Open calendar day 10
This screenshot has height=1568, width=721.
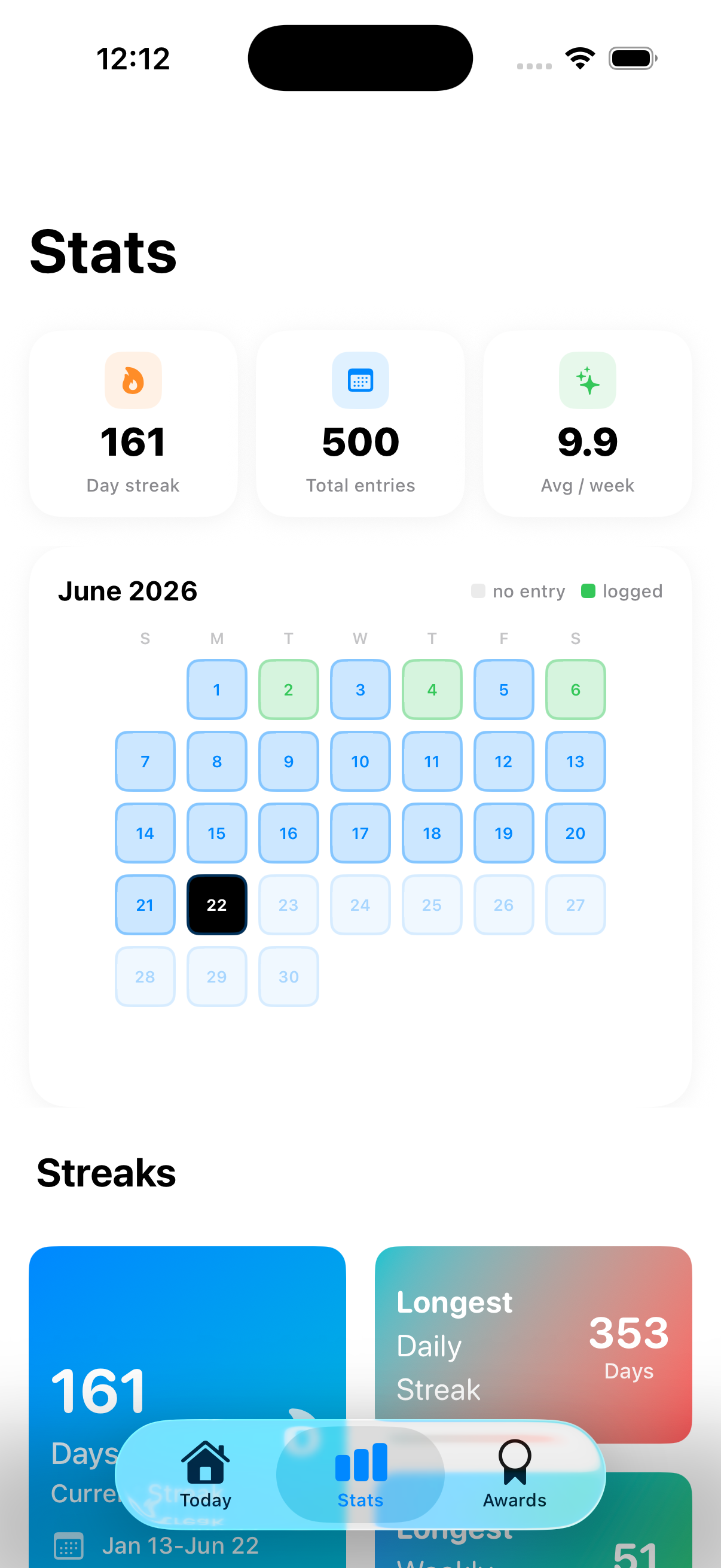click(x=360, y=761)
